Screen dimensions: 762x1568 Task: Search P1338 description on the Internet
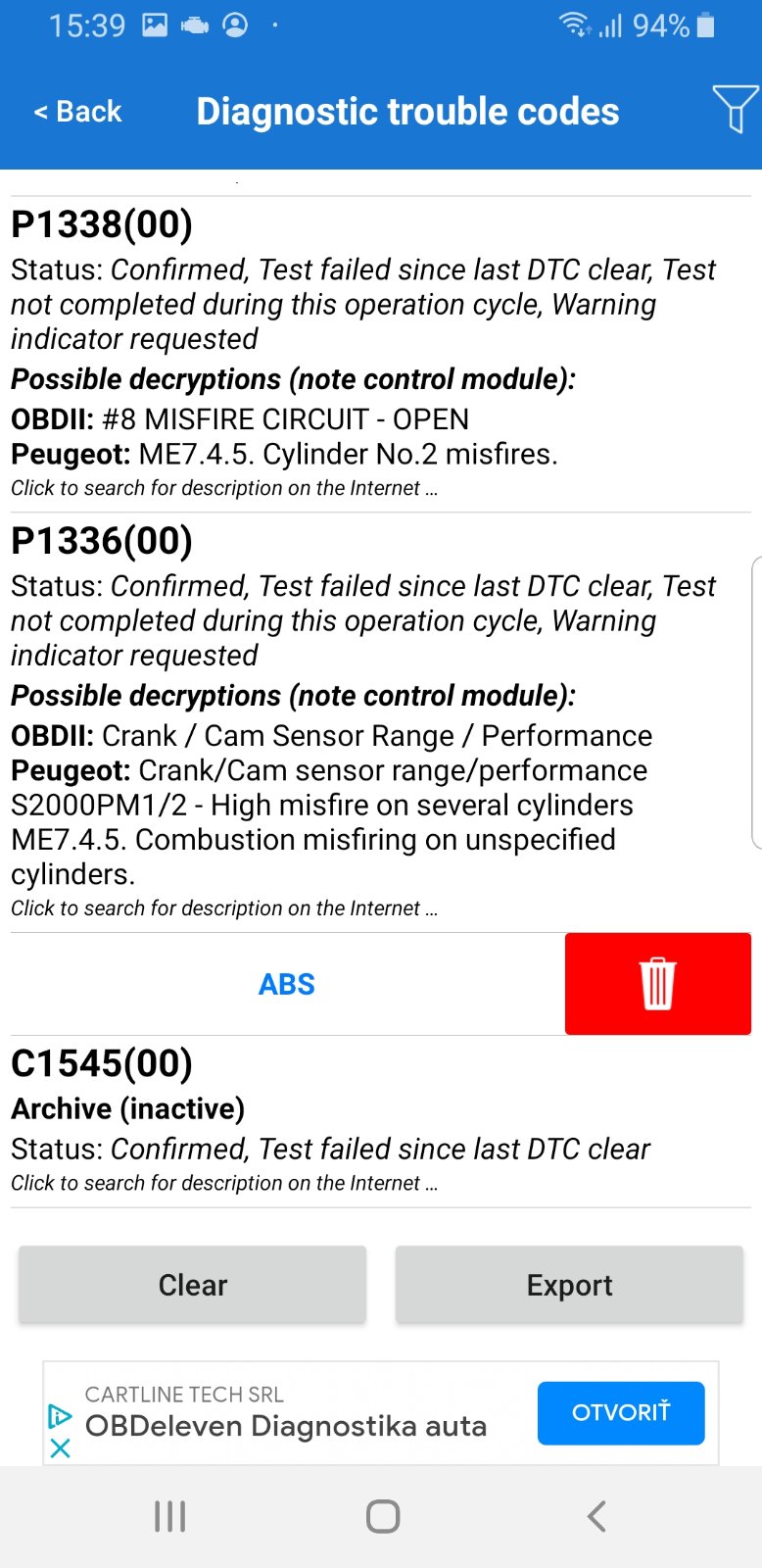pyautogui.click(x=224, y=488)
